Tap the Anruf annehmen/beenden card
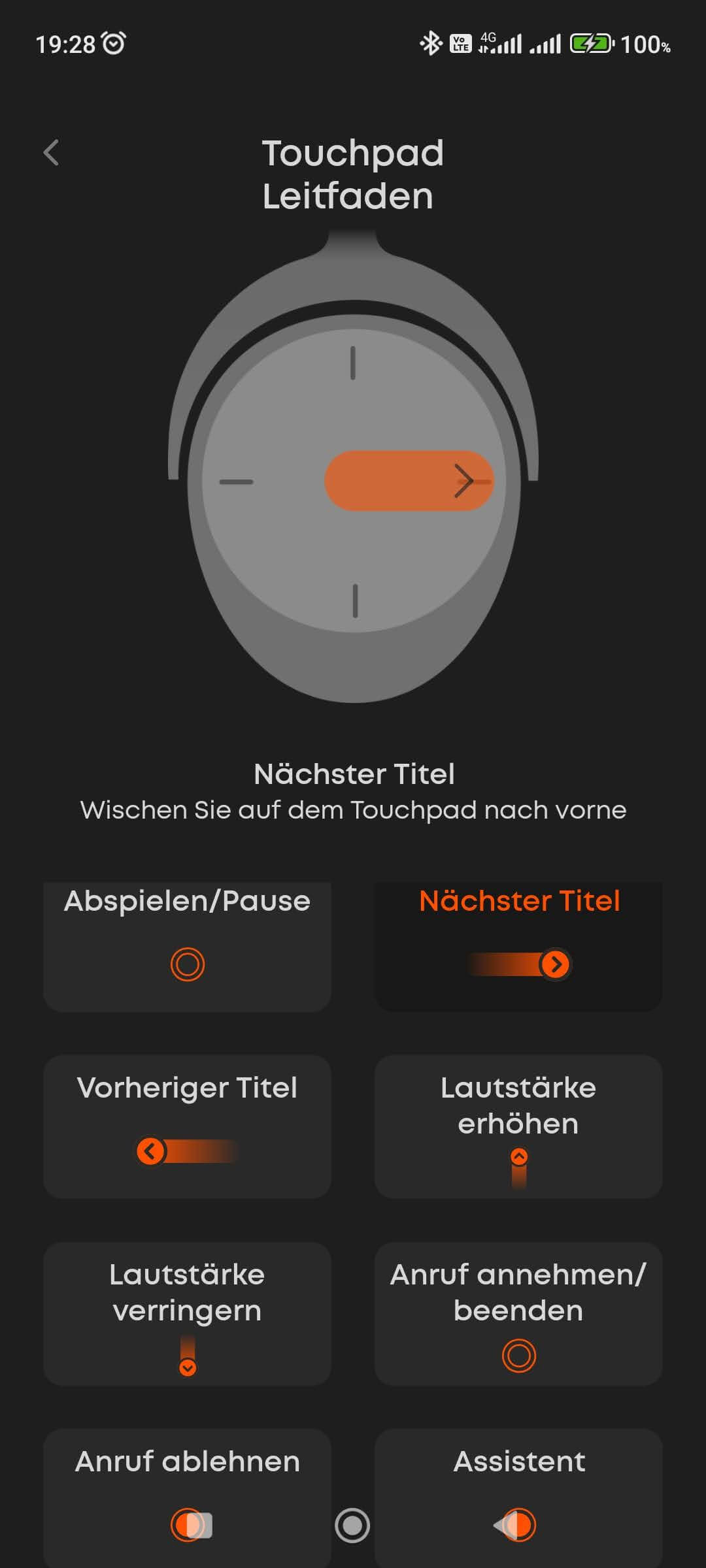The height and width of the screenshot is (1568, 706). coord(518,1313)
